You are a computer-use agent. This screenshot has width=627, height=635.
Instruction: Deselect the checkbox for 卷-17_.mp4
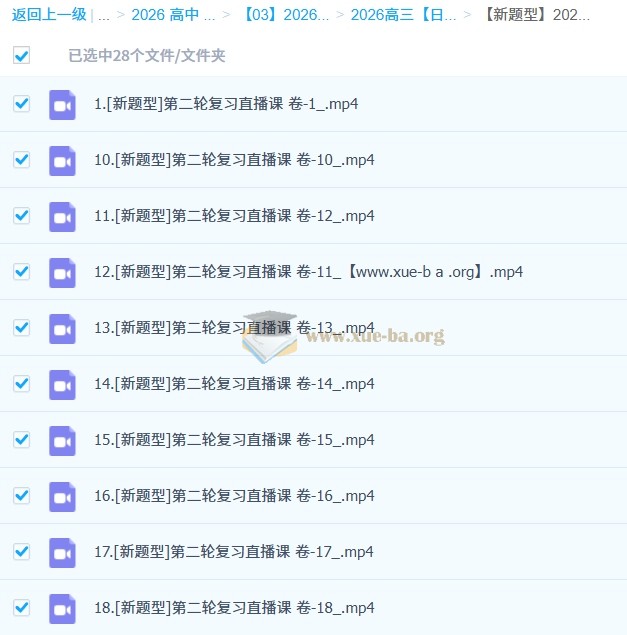pos(22,551)
